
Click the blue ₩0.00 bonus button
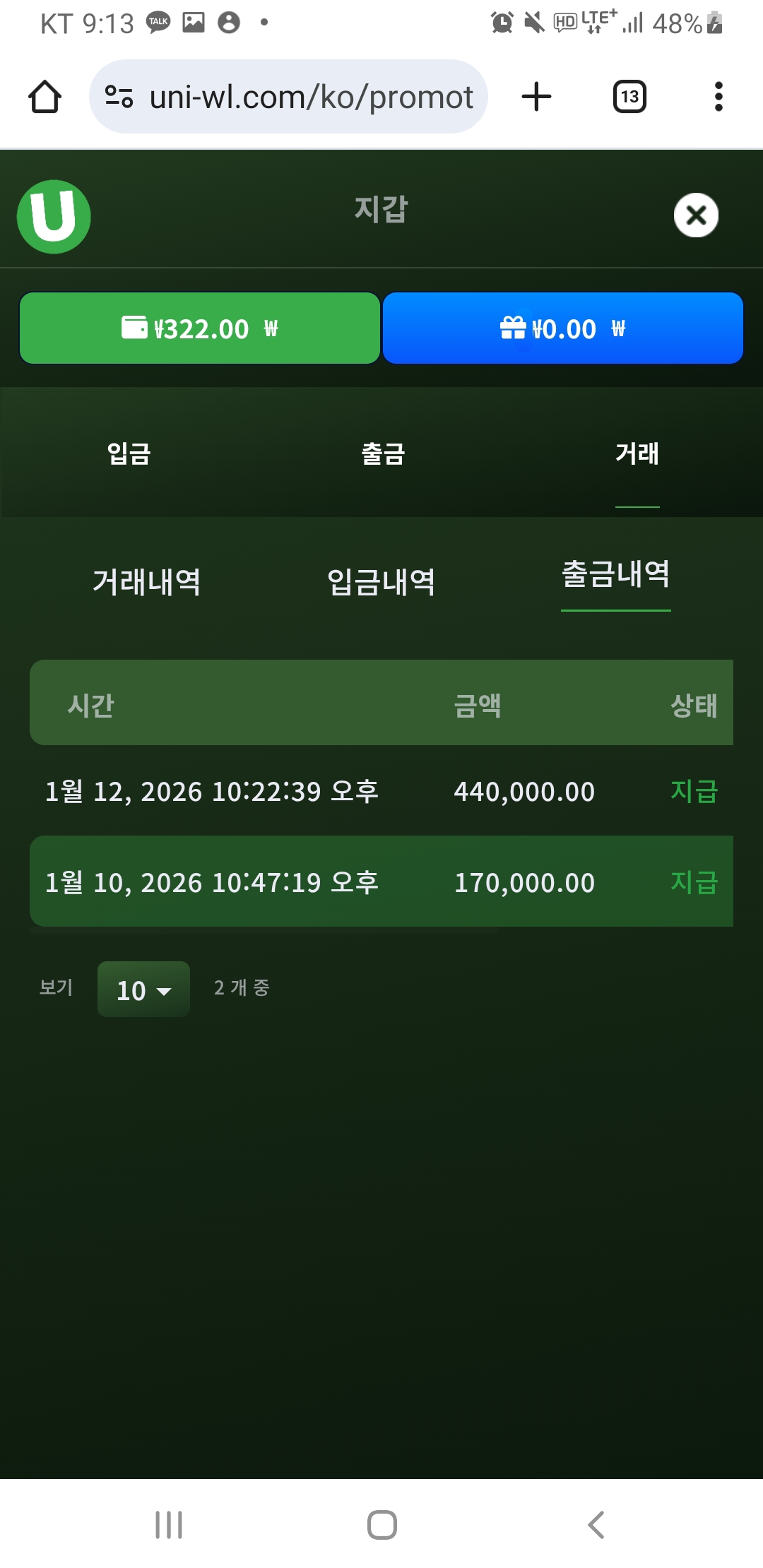coord(562,328)
